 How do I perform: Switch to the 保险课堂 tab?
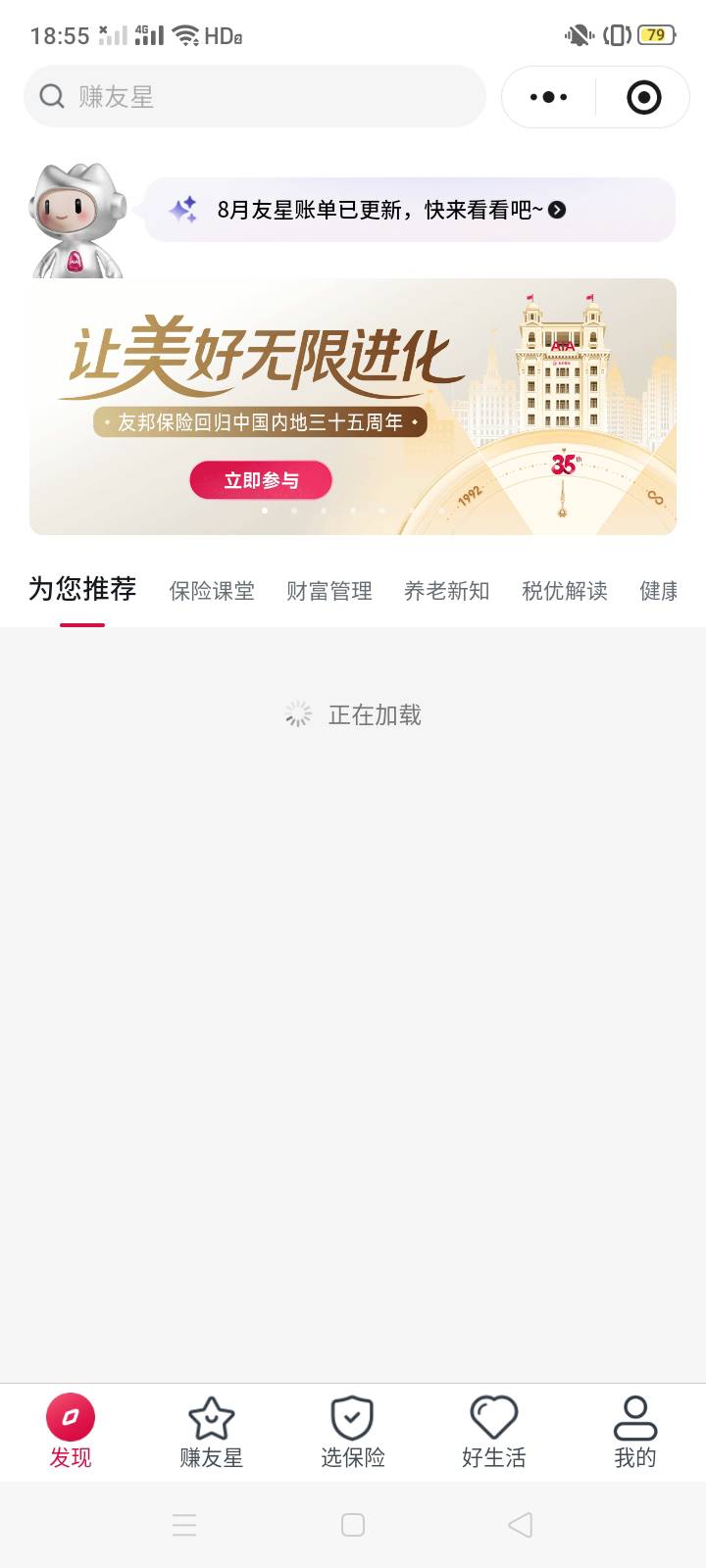coord(212,591)
